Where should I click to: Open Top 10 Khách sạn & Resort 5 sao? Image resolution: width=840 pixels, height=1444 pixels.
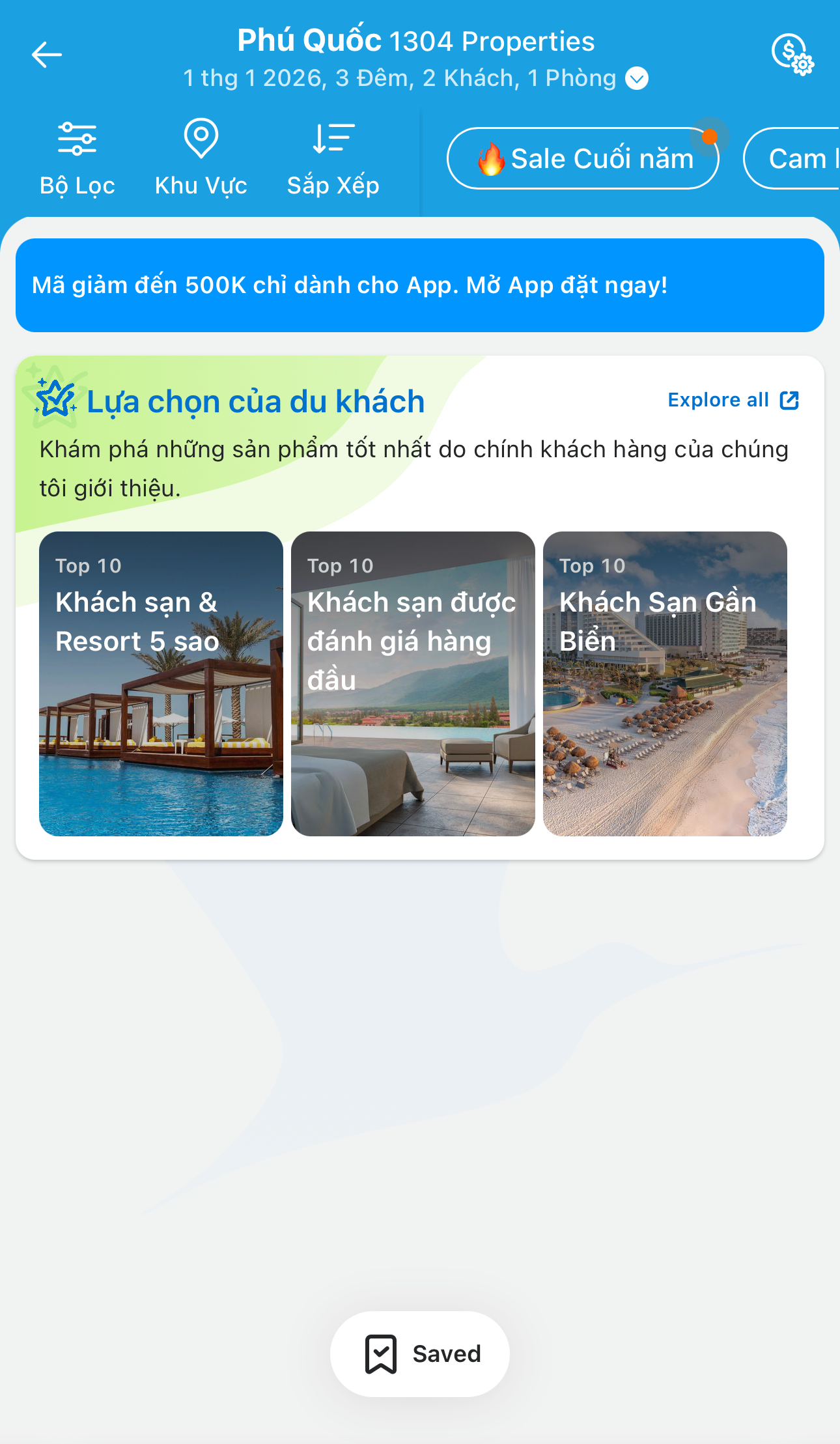coord(161,684)
